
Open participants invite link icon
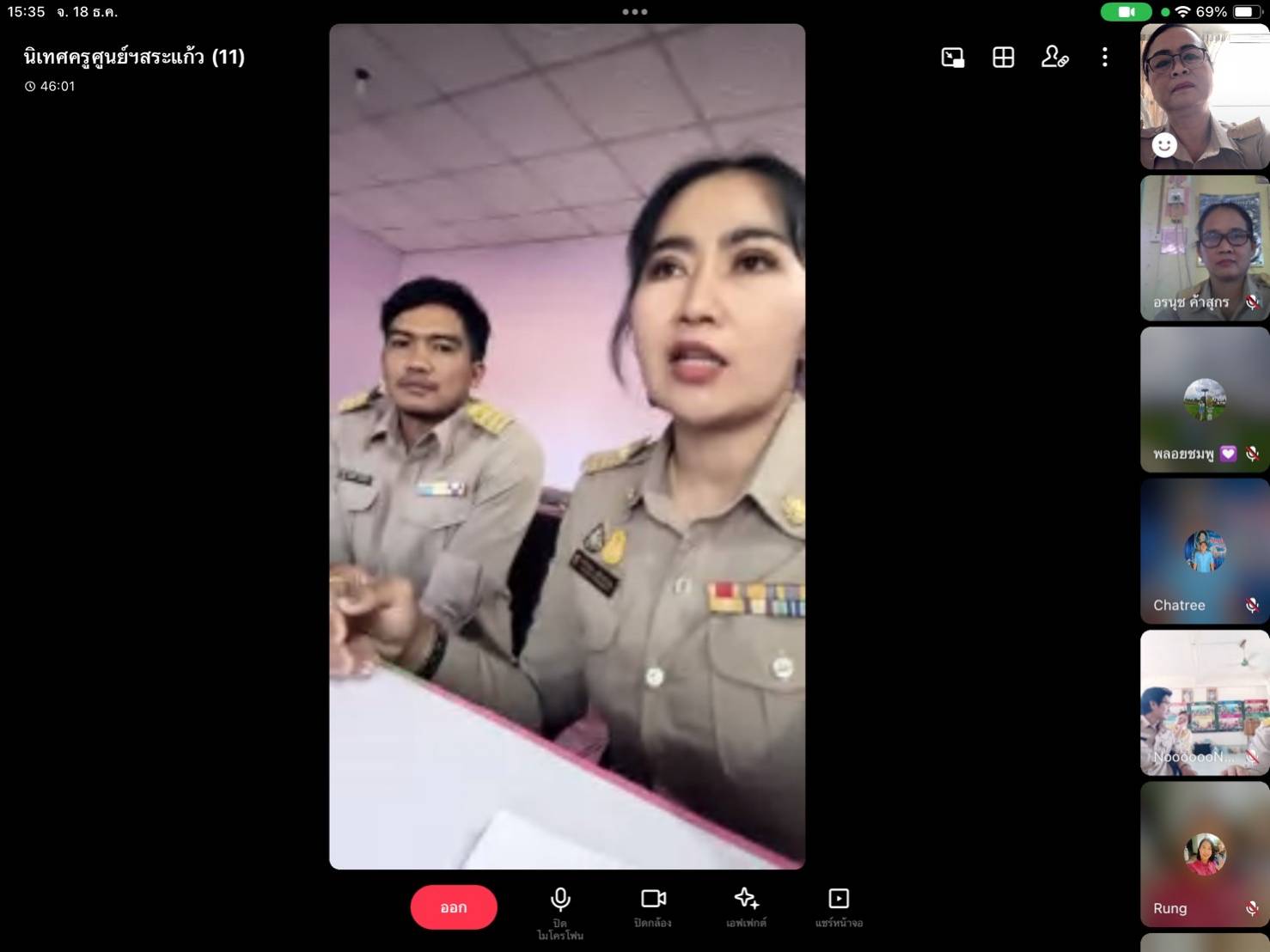coord(1054,58)
